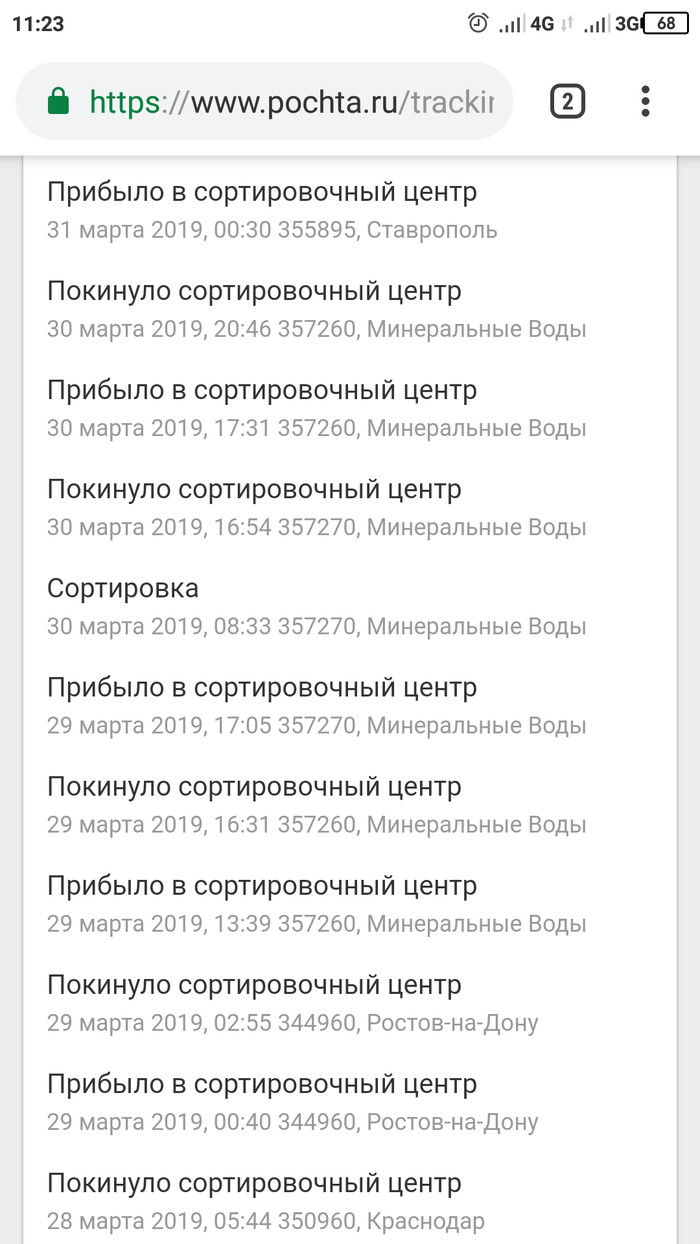Open the browser tab switcher

567,101
